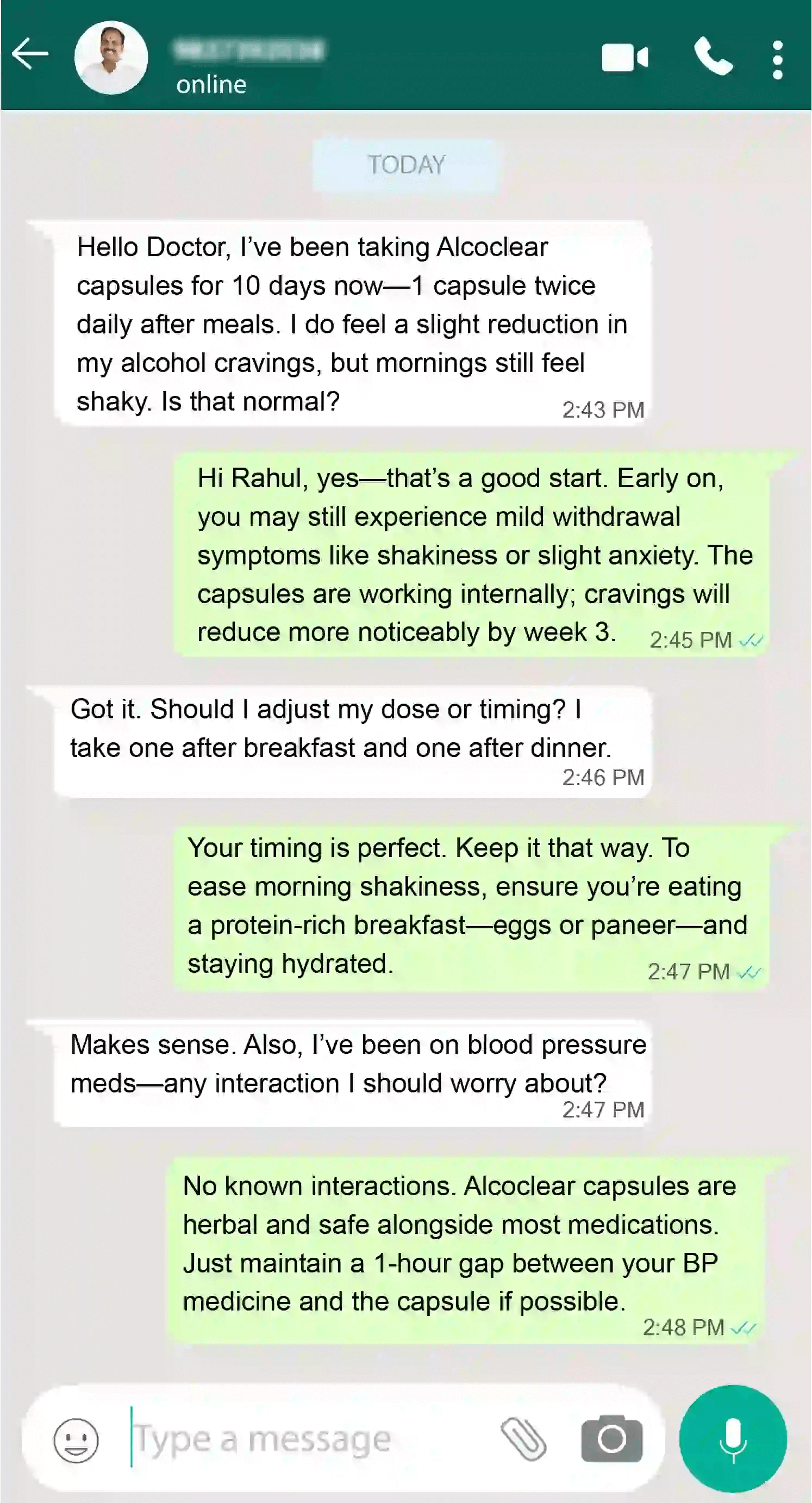Open the contact's profile picture
The width and height of the screenshot is (812, 1503).
point(111,58)
